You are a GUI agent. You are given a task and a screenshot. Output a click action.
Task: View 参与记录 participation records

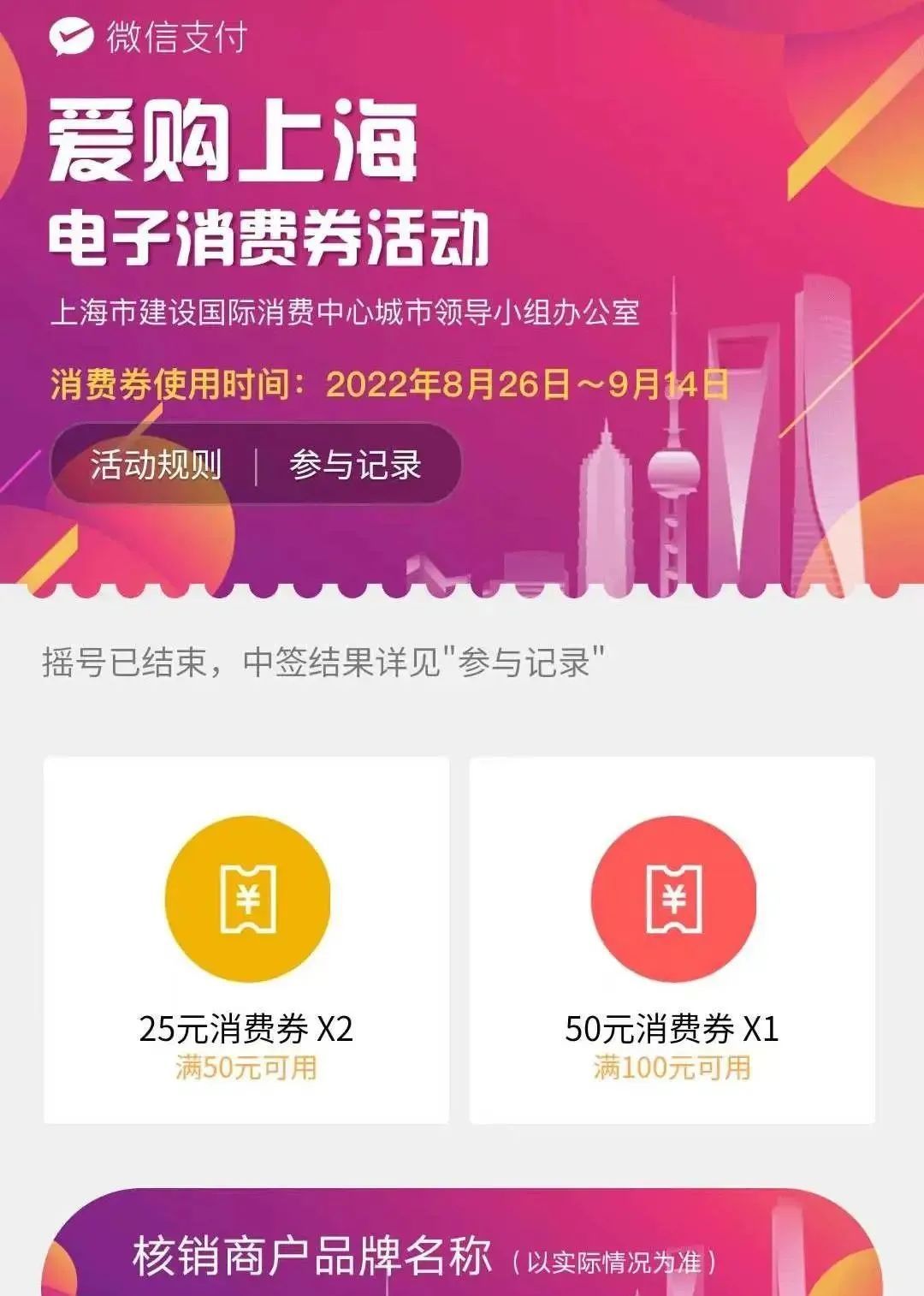(355, 465)
